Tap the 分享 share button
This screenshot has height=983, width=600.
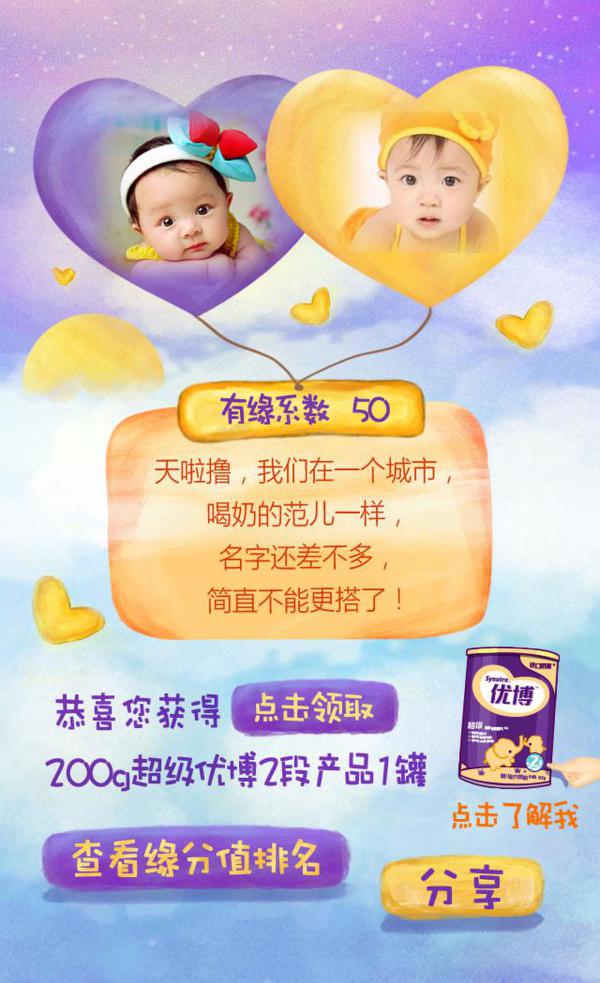(461, 887)
